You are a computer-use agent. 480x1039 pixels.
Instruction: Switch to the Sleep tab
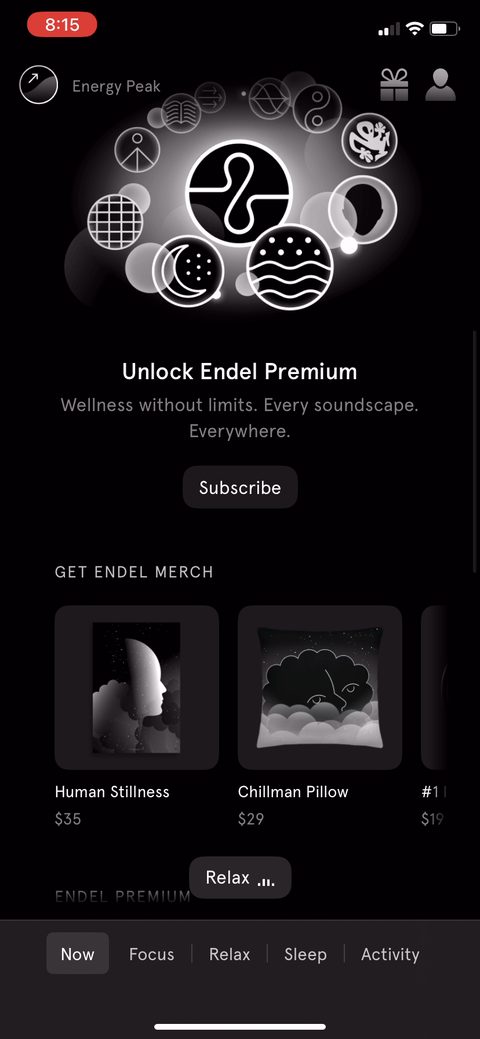306,954
